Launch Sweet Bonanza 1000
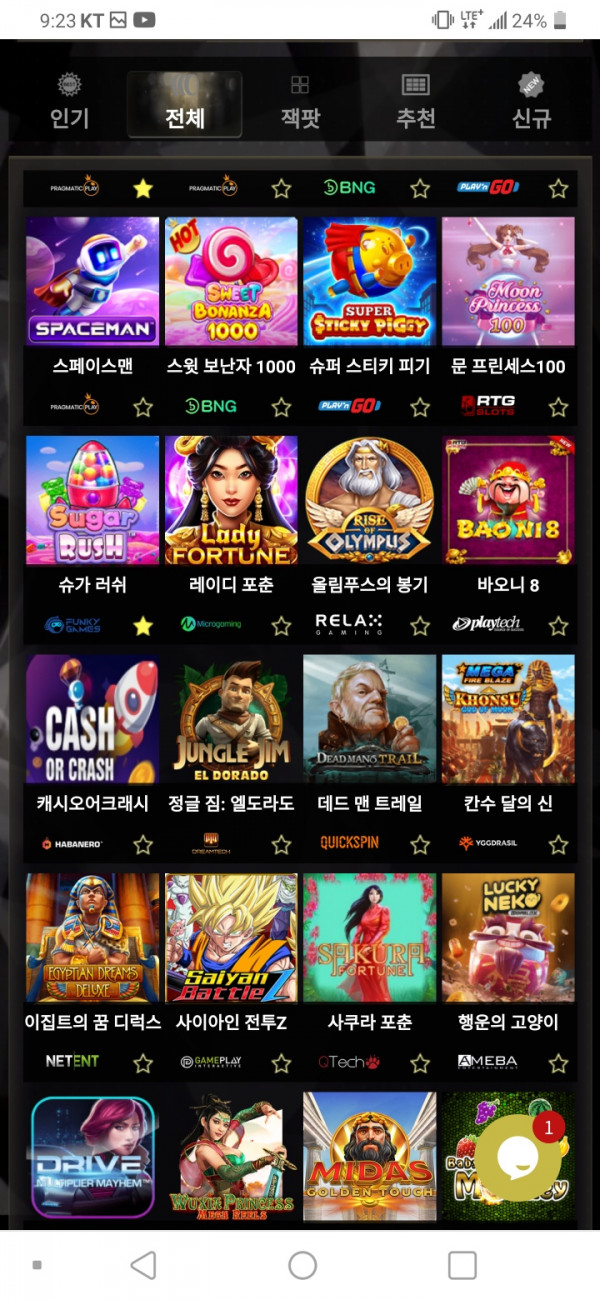 [231, 282]
